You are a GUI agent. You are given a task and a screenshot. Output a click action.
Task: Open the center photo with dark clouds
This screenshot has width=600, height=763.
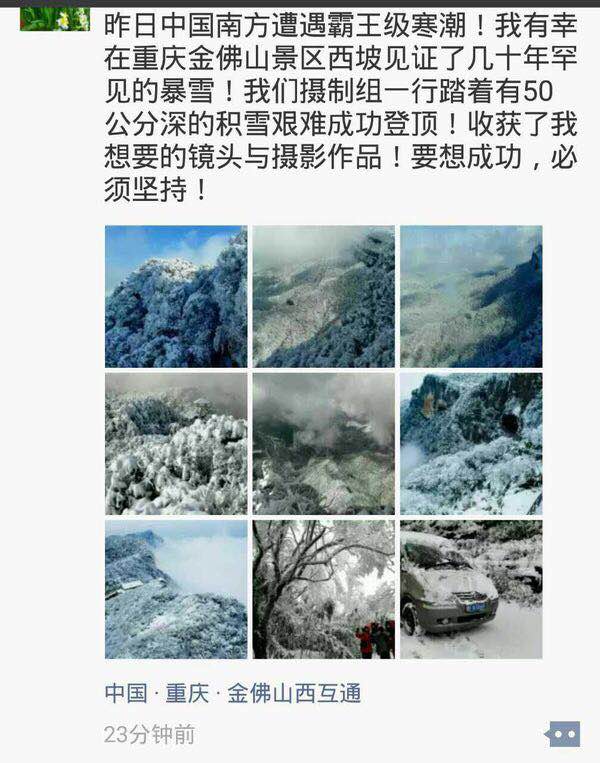coord(323,444)
